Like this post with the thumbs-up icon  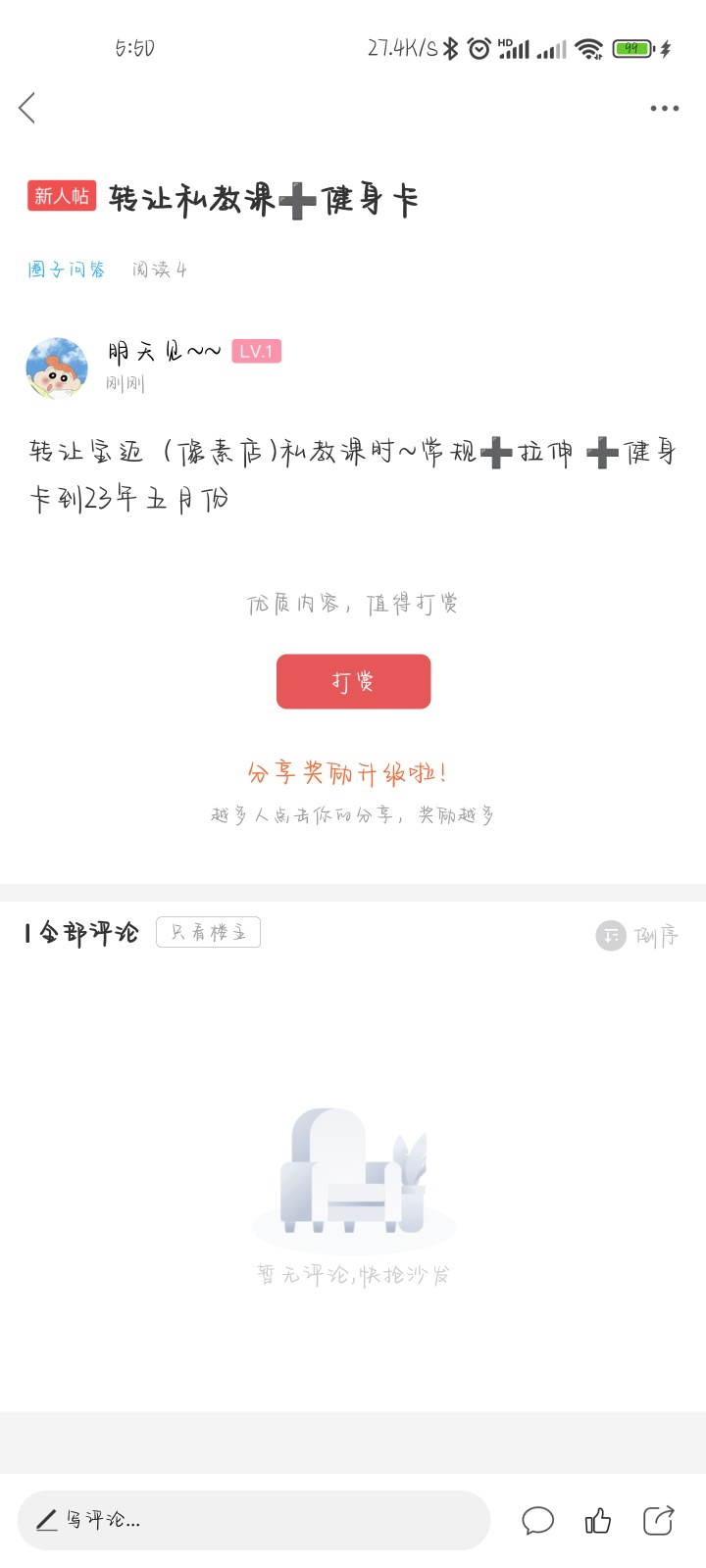click(x=598, y=1520)
